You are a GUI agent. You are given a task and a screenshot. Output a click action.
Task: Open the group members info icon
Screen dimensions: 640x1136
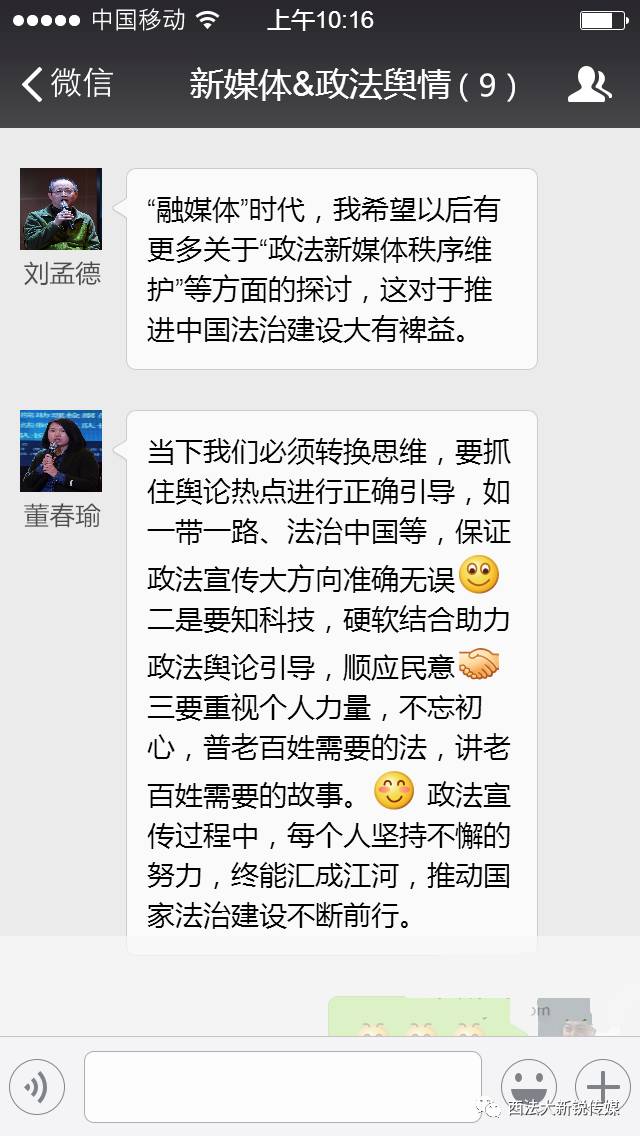(x=589, y=85)
